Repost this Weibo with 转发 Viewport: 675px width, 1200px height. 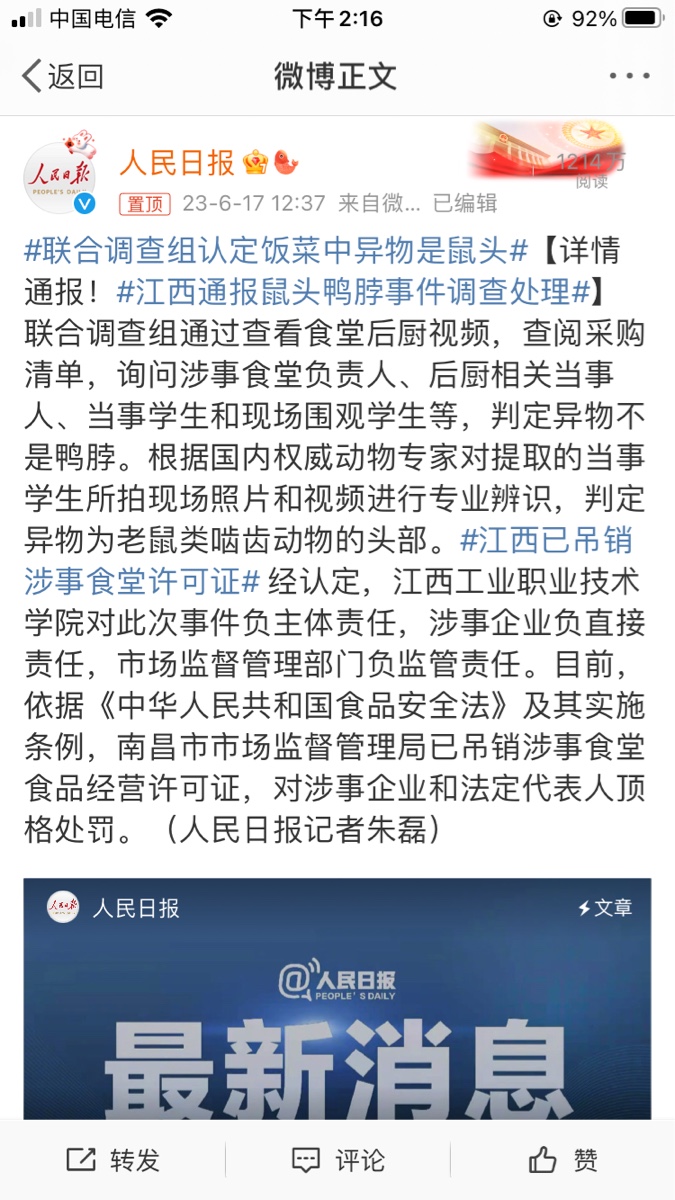(112, 1160)
